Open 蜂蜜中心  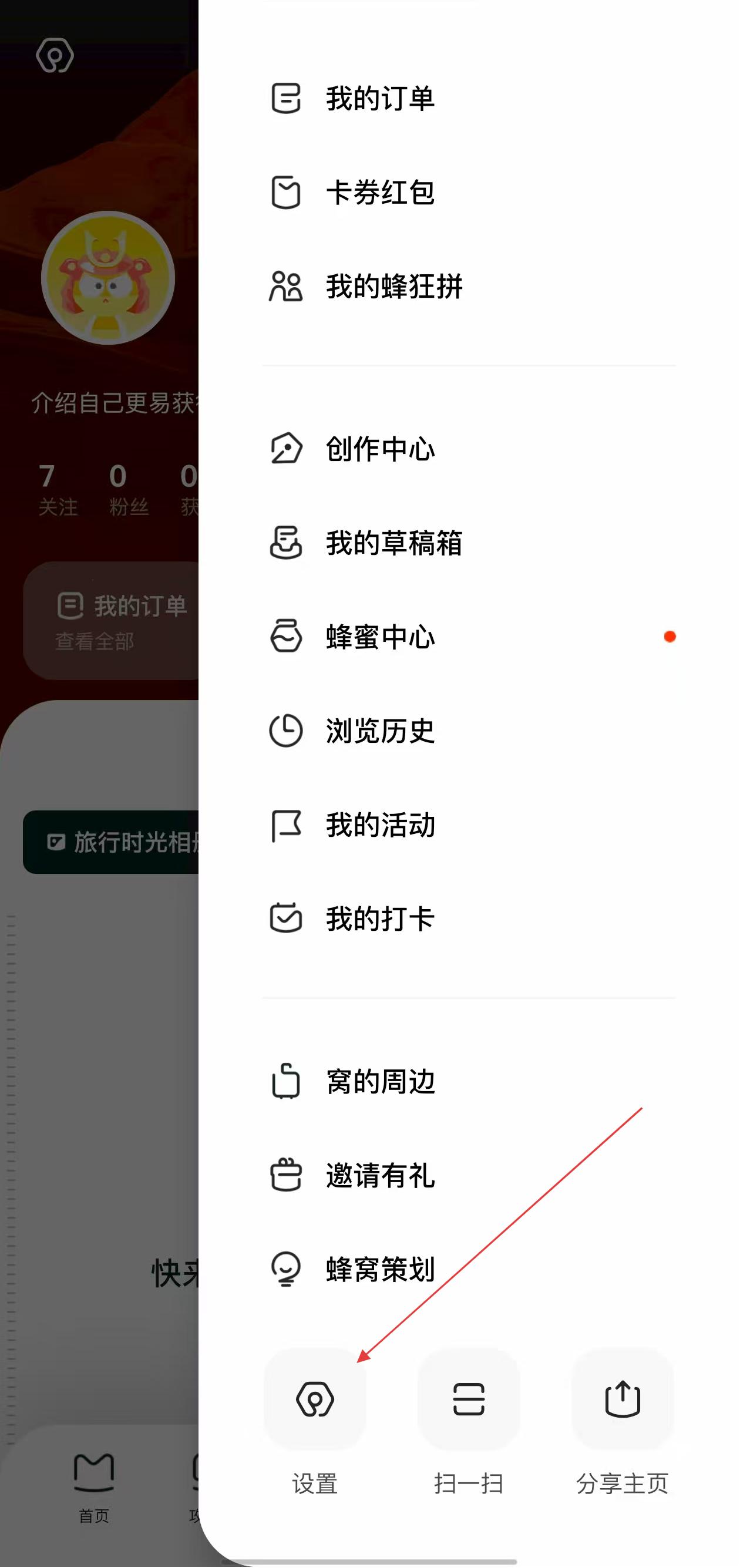[380, 637]
